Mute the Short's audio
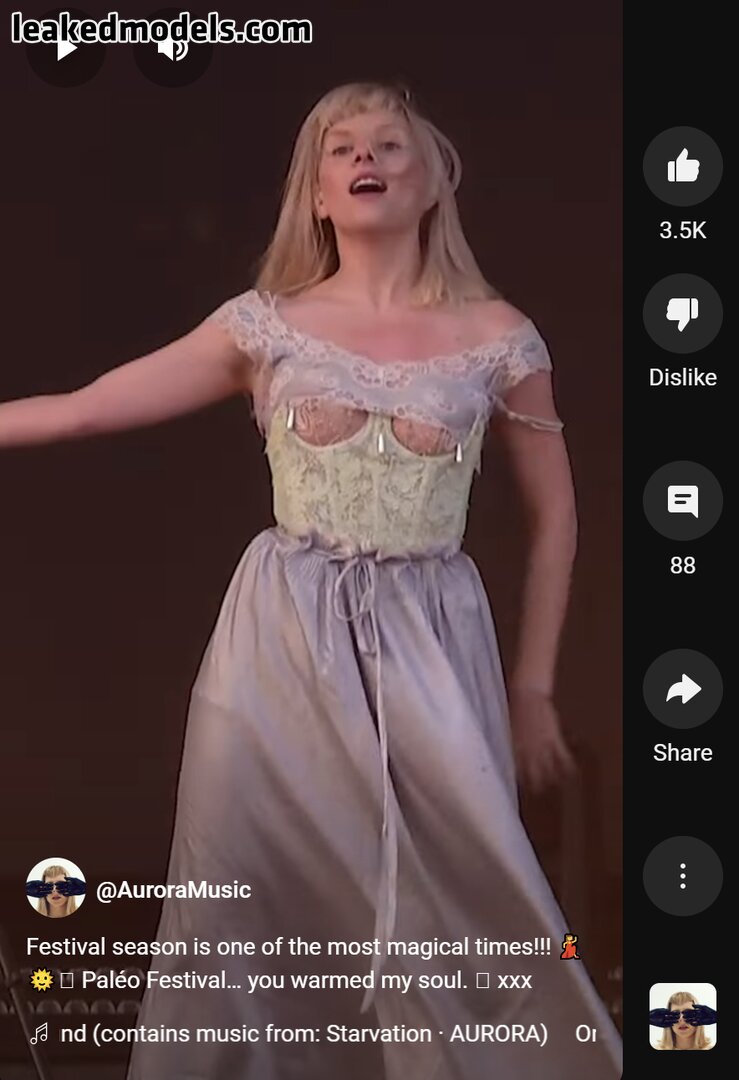 pyautogui.click(x=173, y=47)
